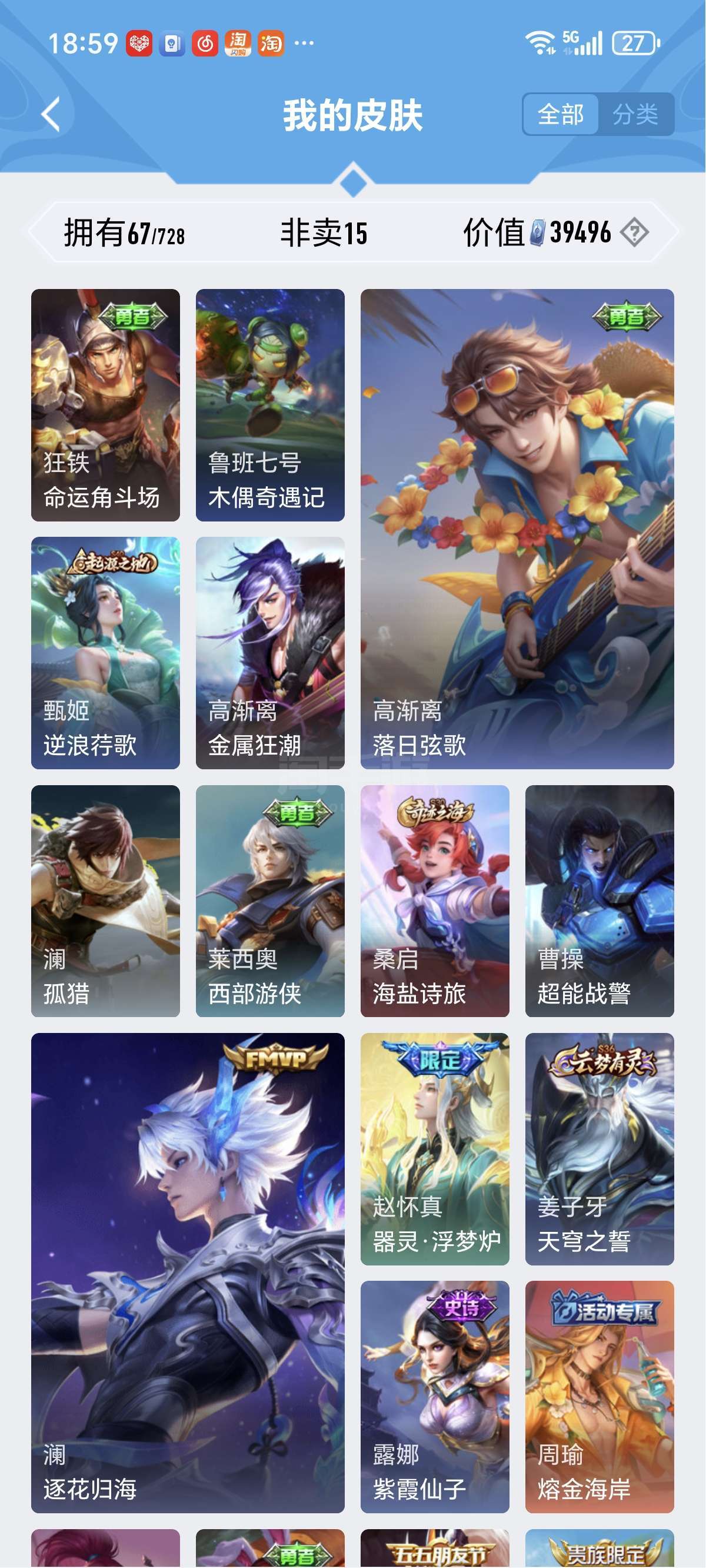Open the 曹操 超能战警 skin card

(599, 901)
